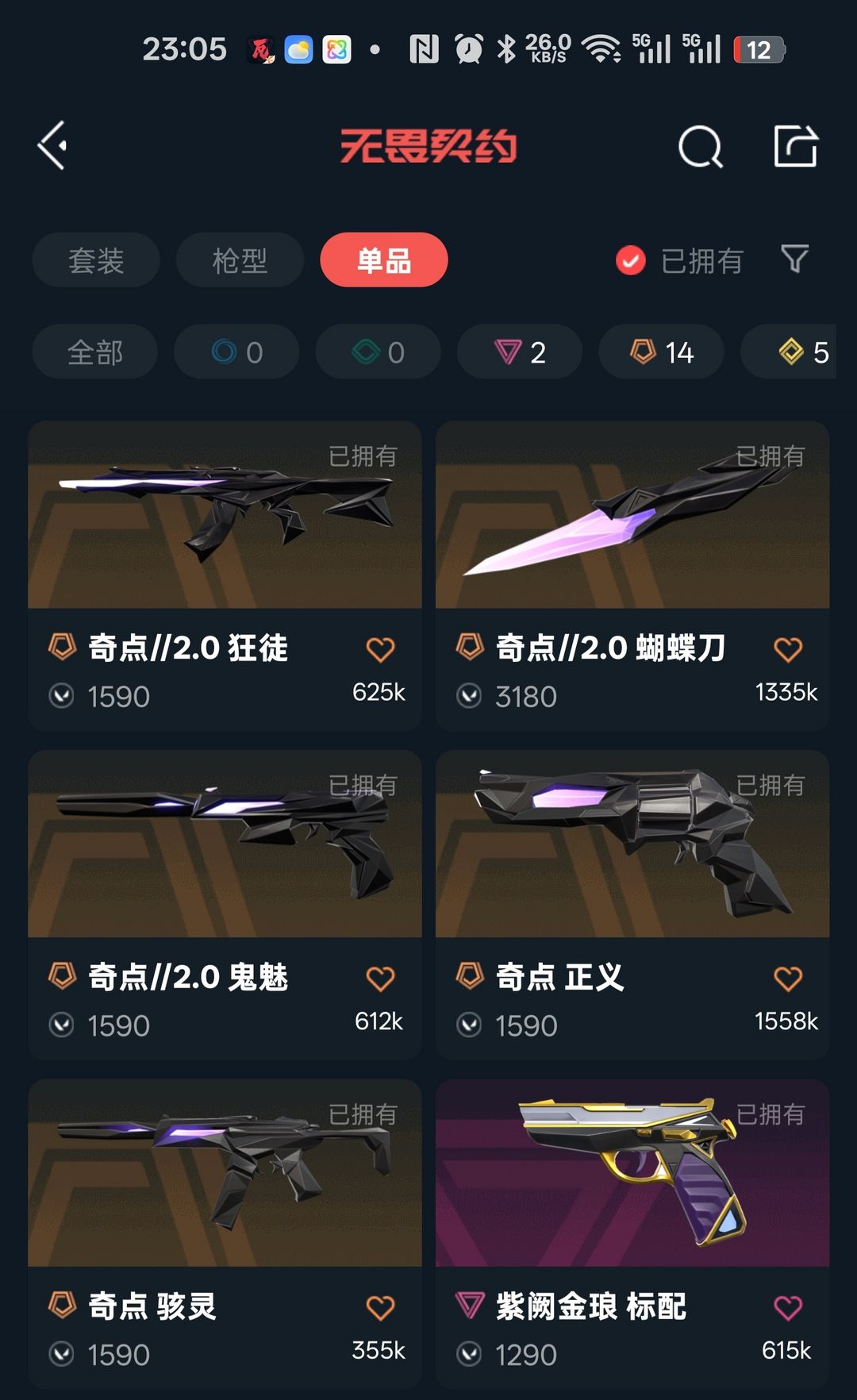Image resolution: width=857 pixels, height=1400 pixels.
Task: Open the search icon
Action: pyautogui.click(x=700, y=147)
